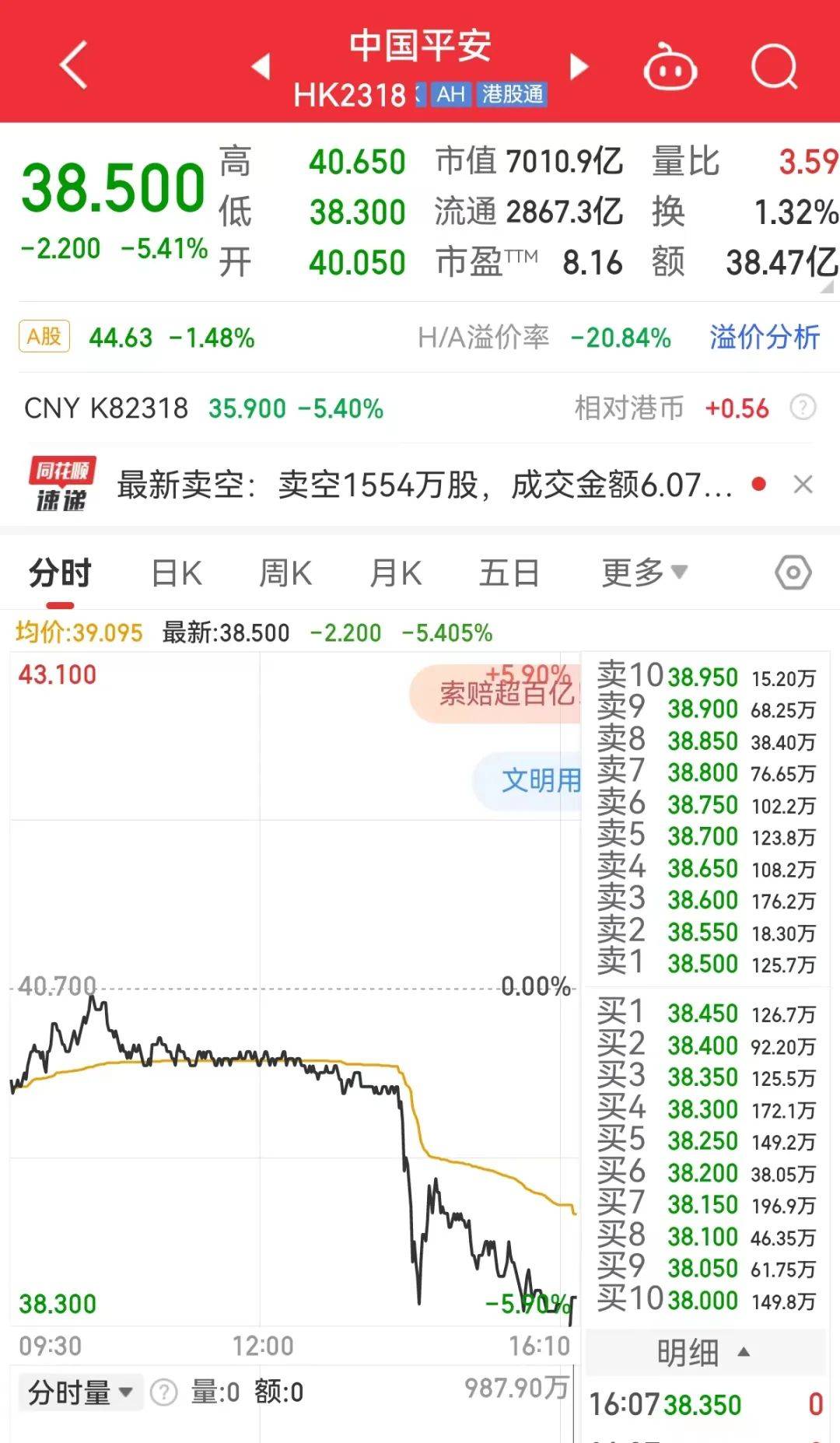Show help for the 分时量 indicator
Viewport: 840px width, 1443px height.
163,1392
